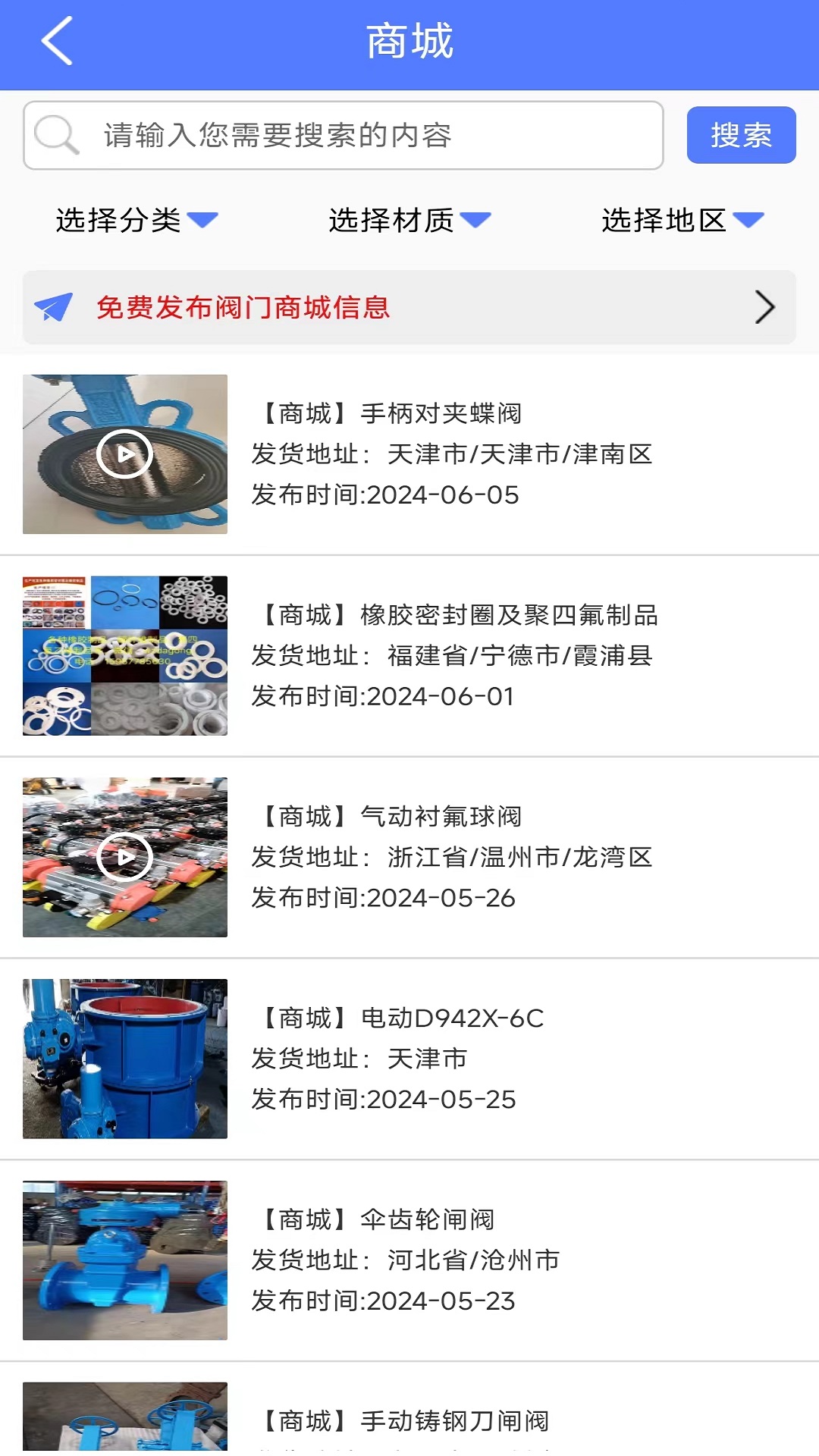Open 免费发布阀门商城信息 banner

coord(409,307)
